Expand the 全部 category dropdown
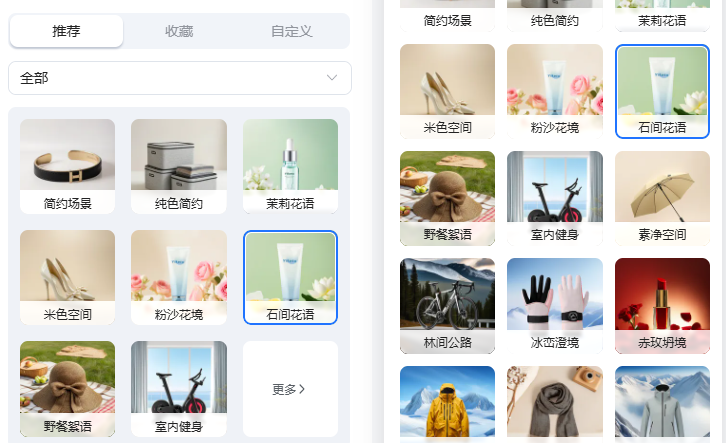The image size is (726, 443). (180, 78)
